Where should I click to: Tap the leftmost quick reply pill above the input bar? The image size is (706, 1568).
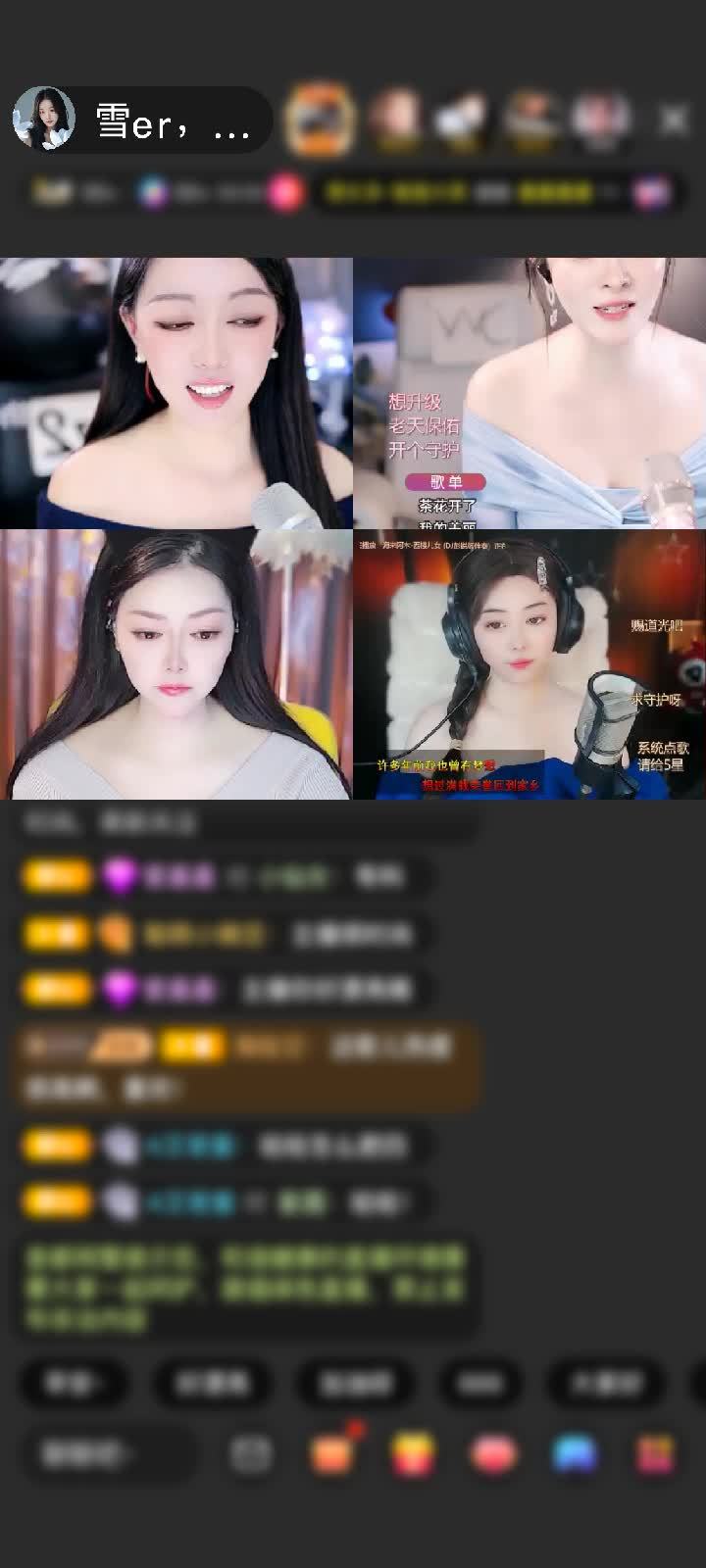pos(74,1385)
